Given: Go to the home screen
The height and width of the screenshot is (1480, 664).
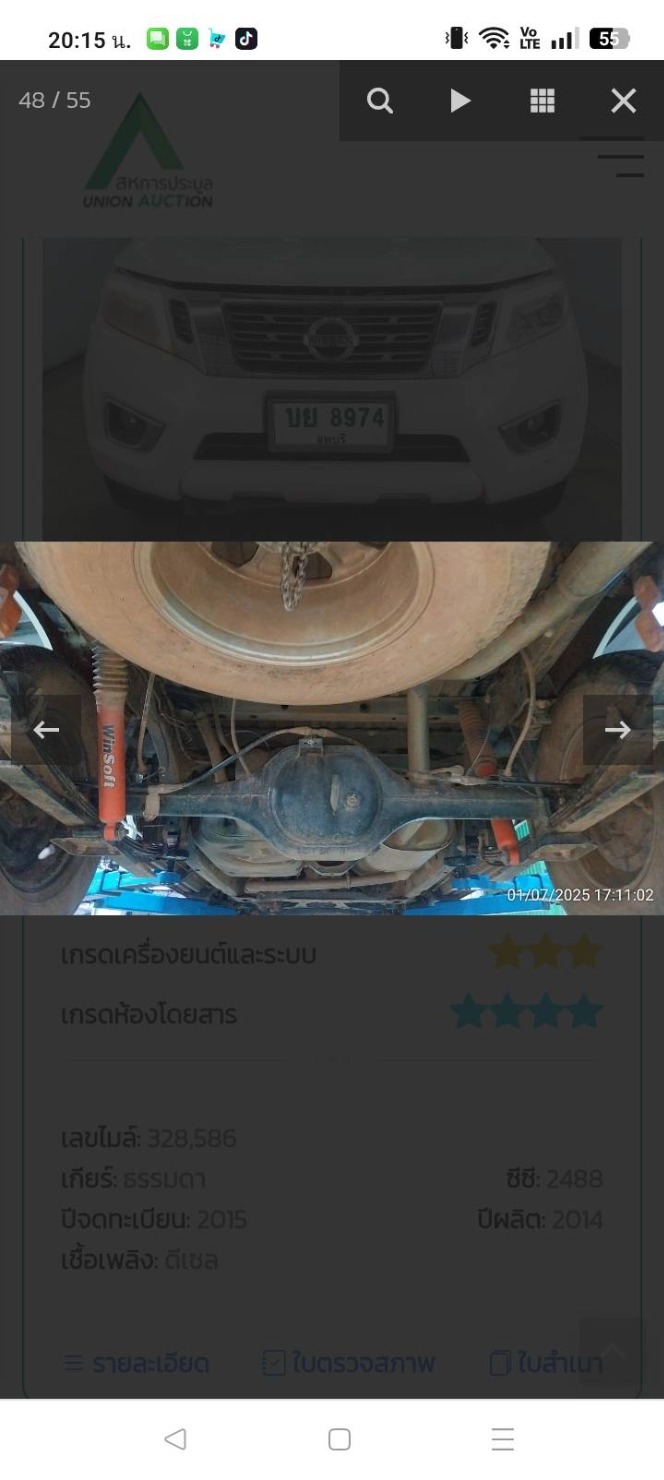Looking at the screenshot, I should (x=339, y=1439).
